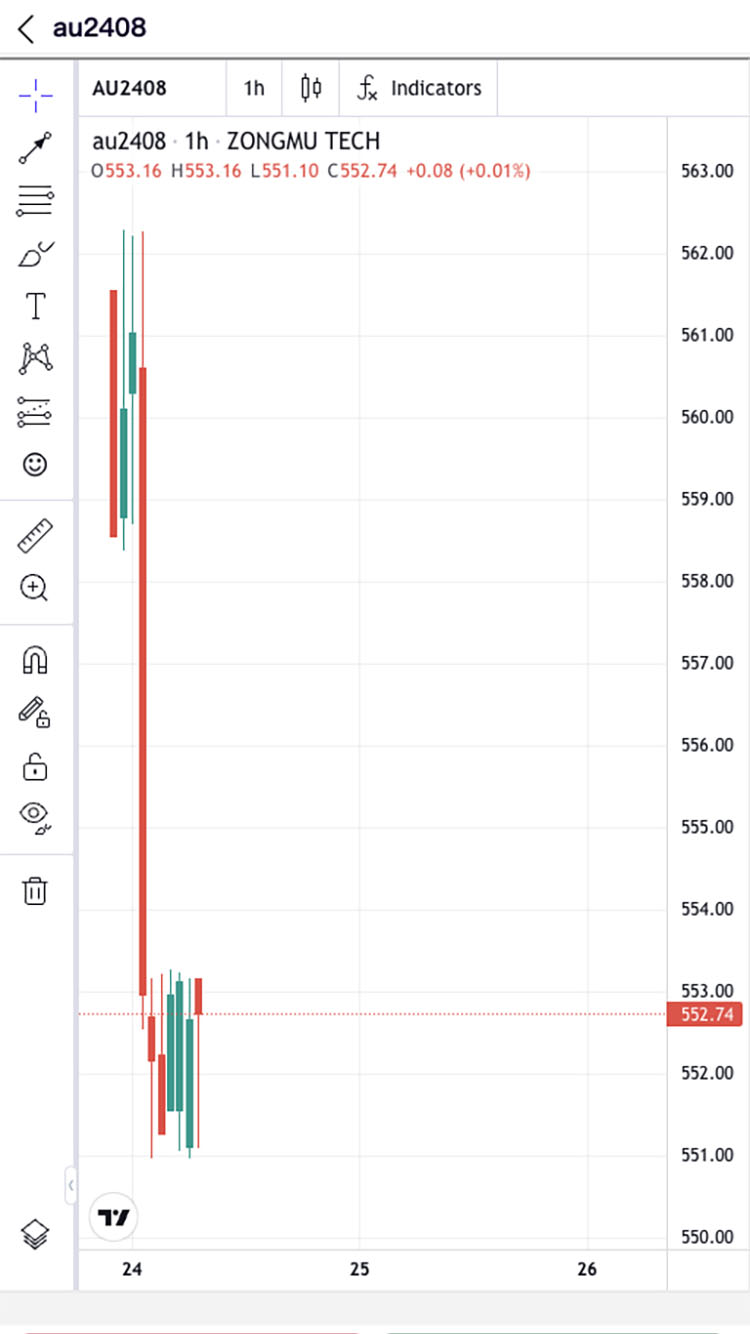Activate the ruler measure tool
The height and width of the screenshot is (1334, 750).
(35, 536)
